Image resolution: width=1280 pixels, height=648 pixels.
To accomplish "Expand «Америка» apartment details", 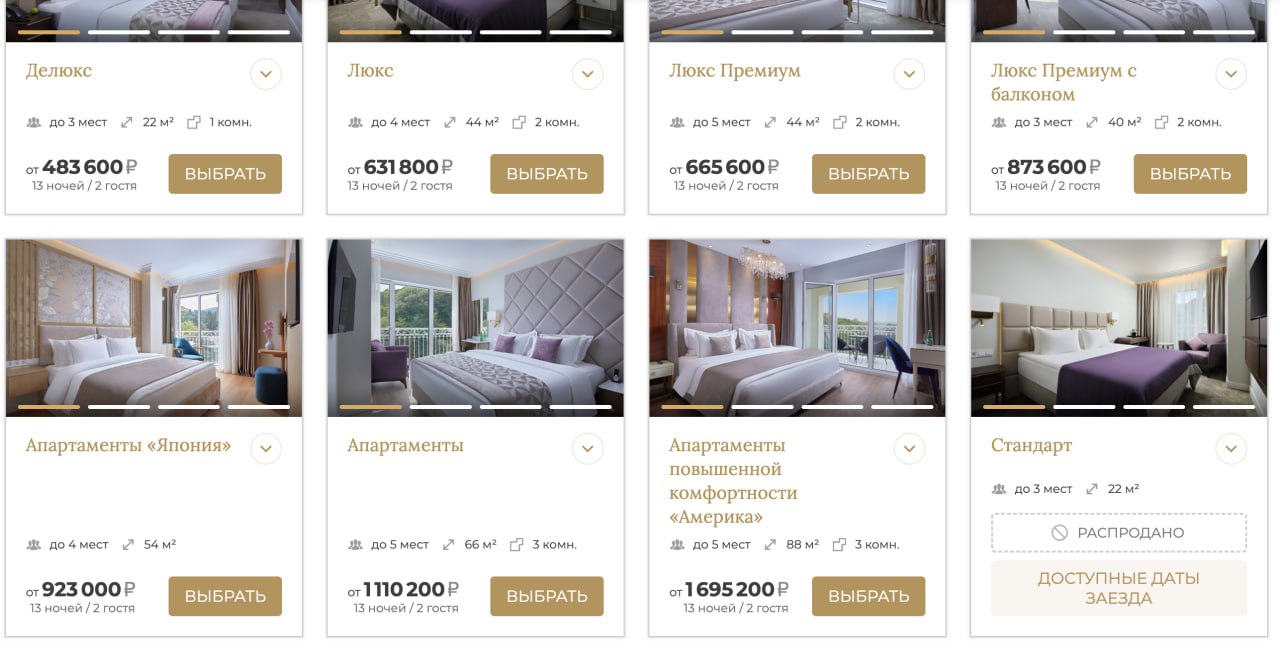I will click(909, 449).
